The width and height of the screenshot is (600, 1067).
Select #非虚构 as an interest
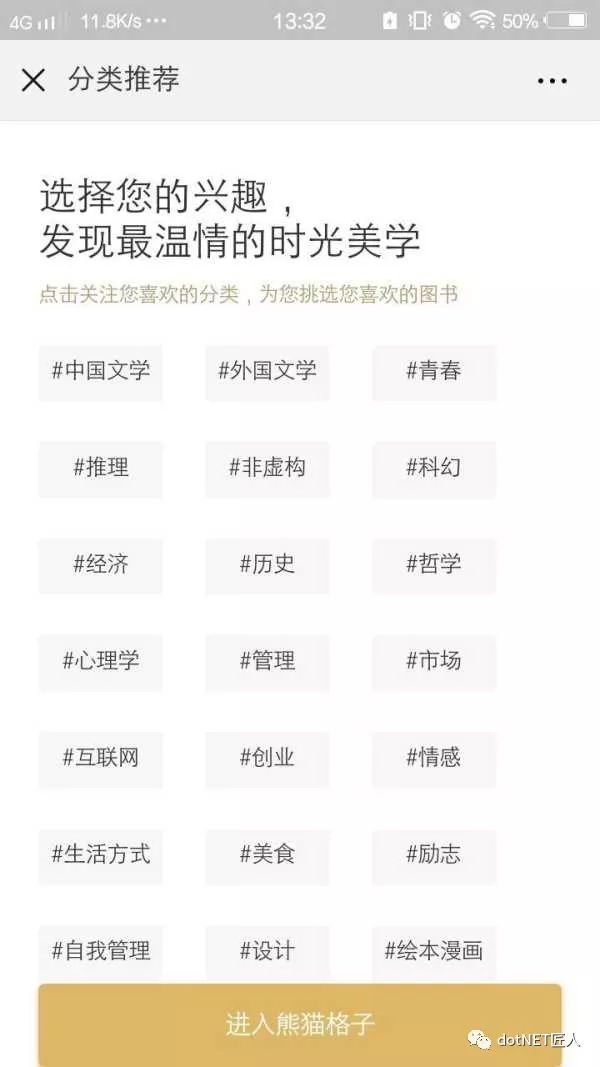267,468
